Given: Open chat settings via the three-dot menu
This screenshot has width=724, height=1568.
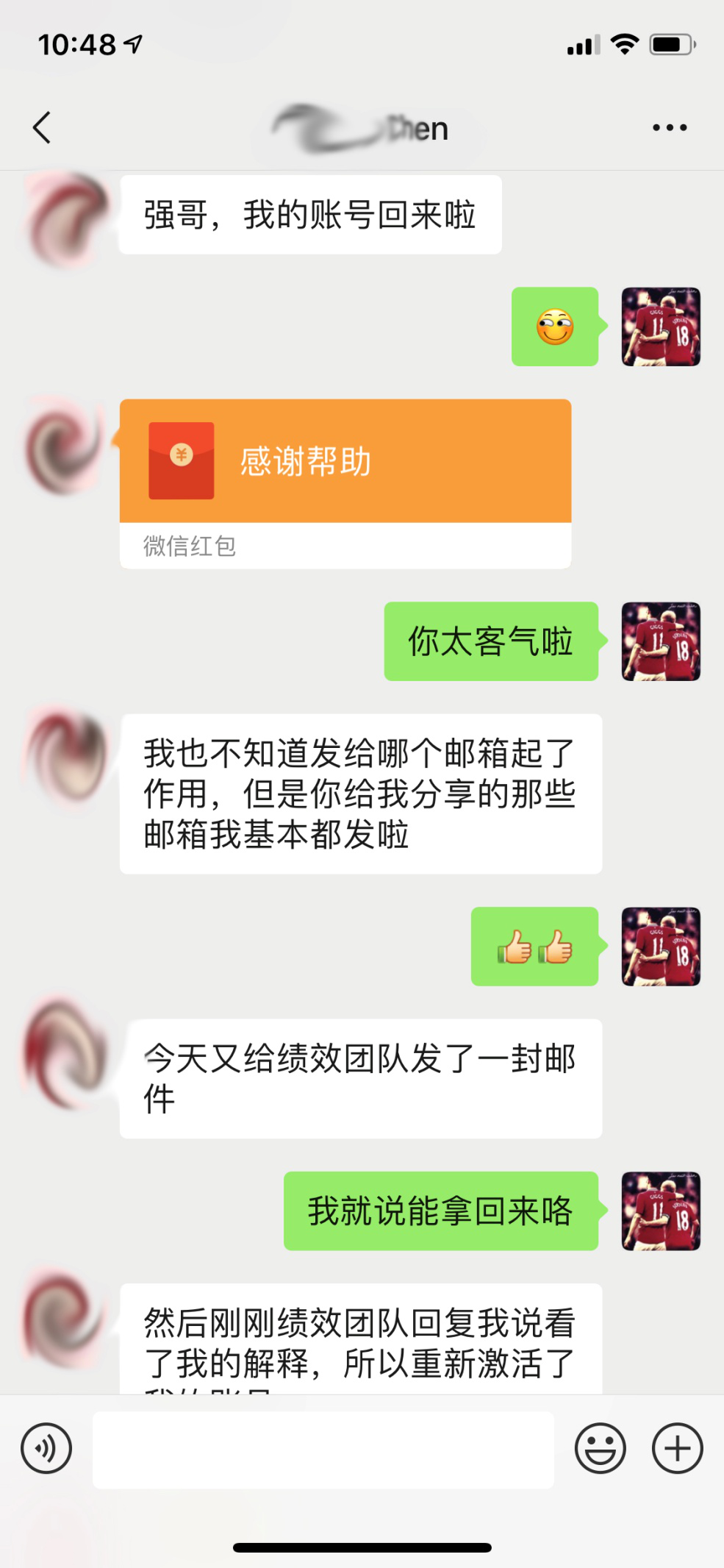Looking at the screenshot, I should click(x=668, y=126).
